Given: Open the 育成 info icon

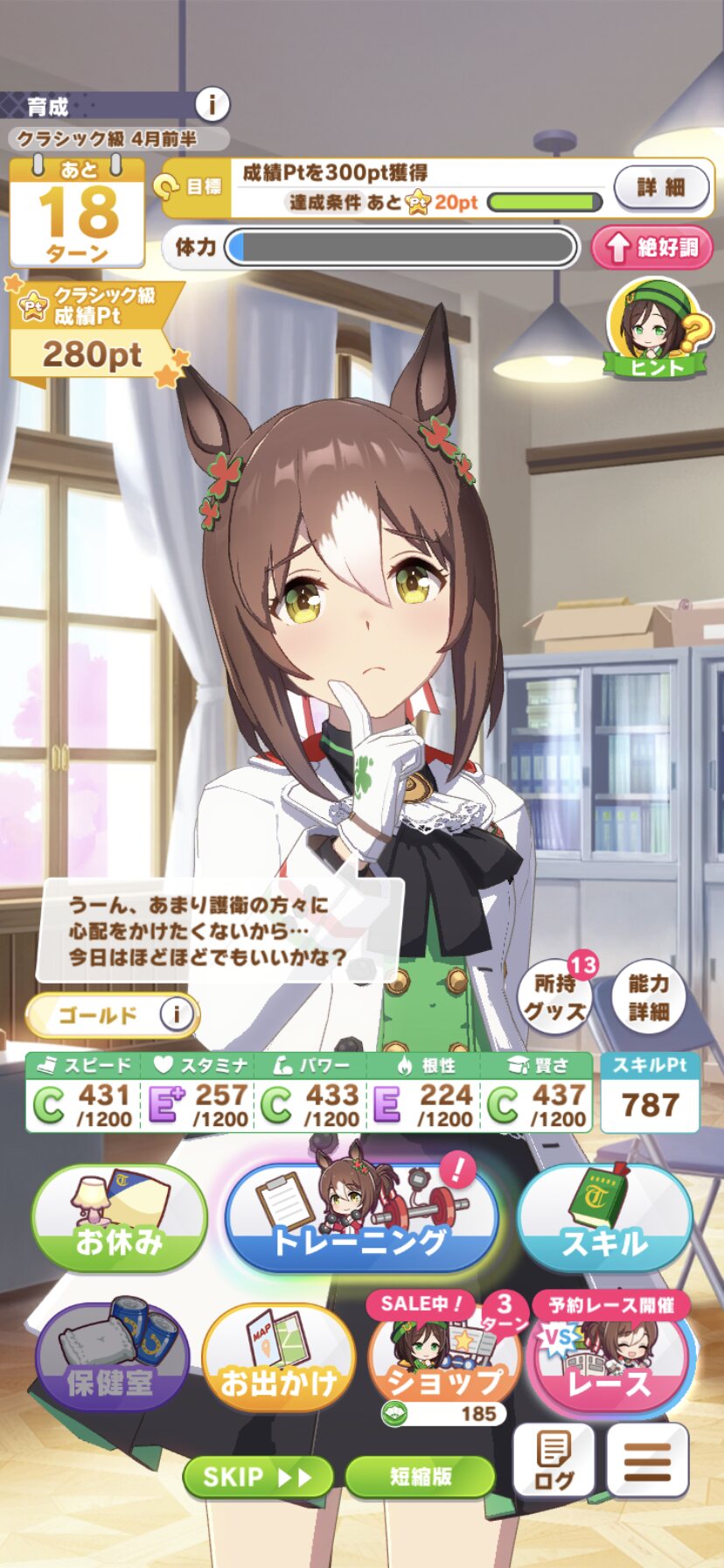Looking at the screenshot, I should pyautogui.click(x=212, y=105).
